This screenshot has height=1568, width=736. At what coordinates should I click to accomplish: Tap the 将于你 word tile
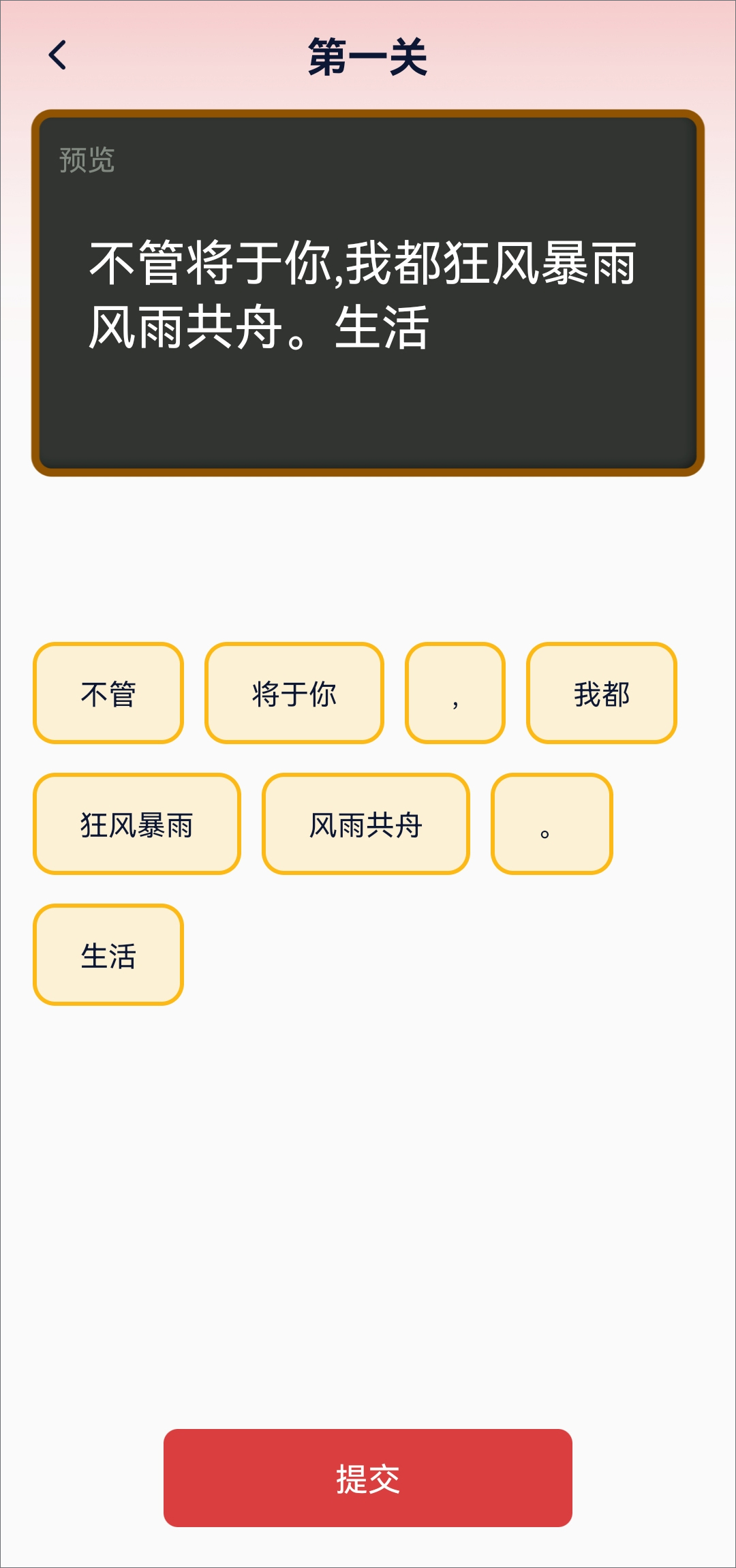[x=294, y=693]
